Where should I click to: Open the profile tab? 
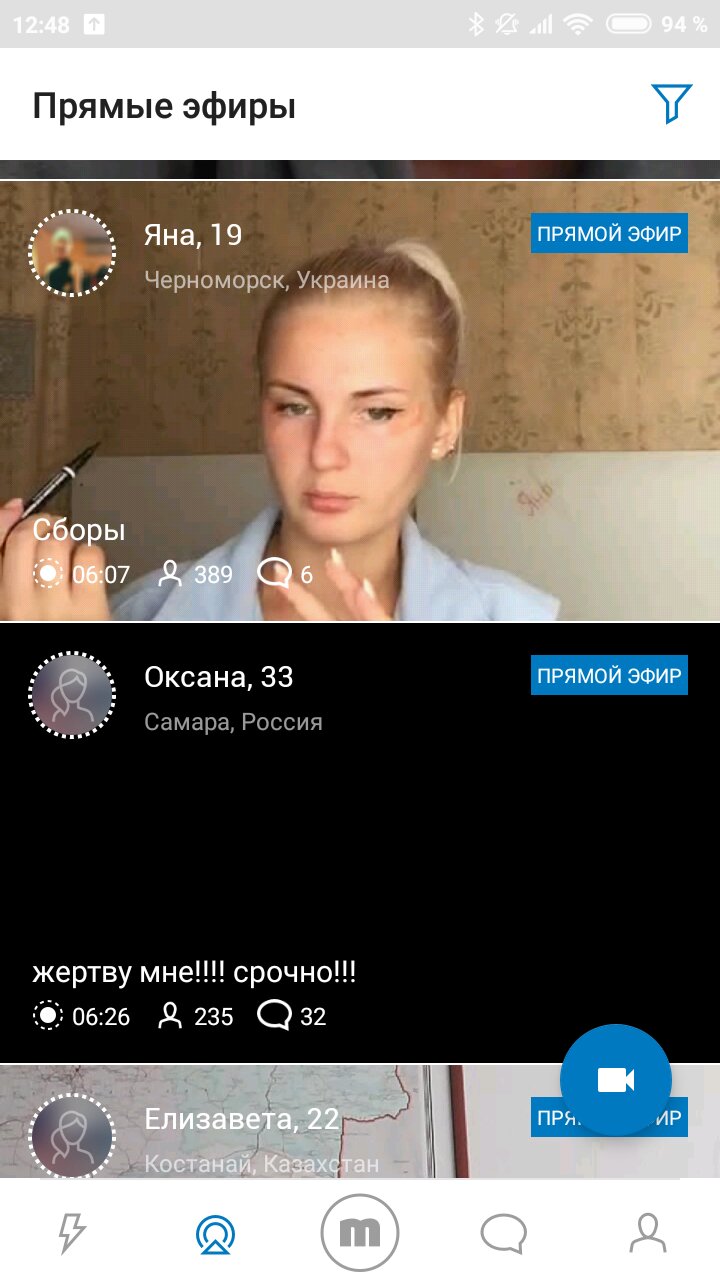(x=648, y=1233)
